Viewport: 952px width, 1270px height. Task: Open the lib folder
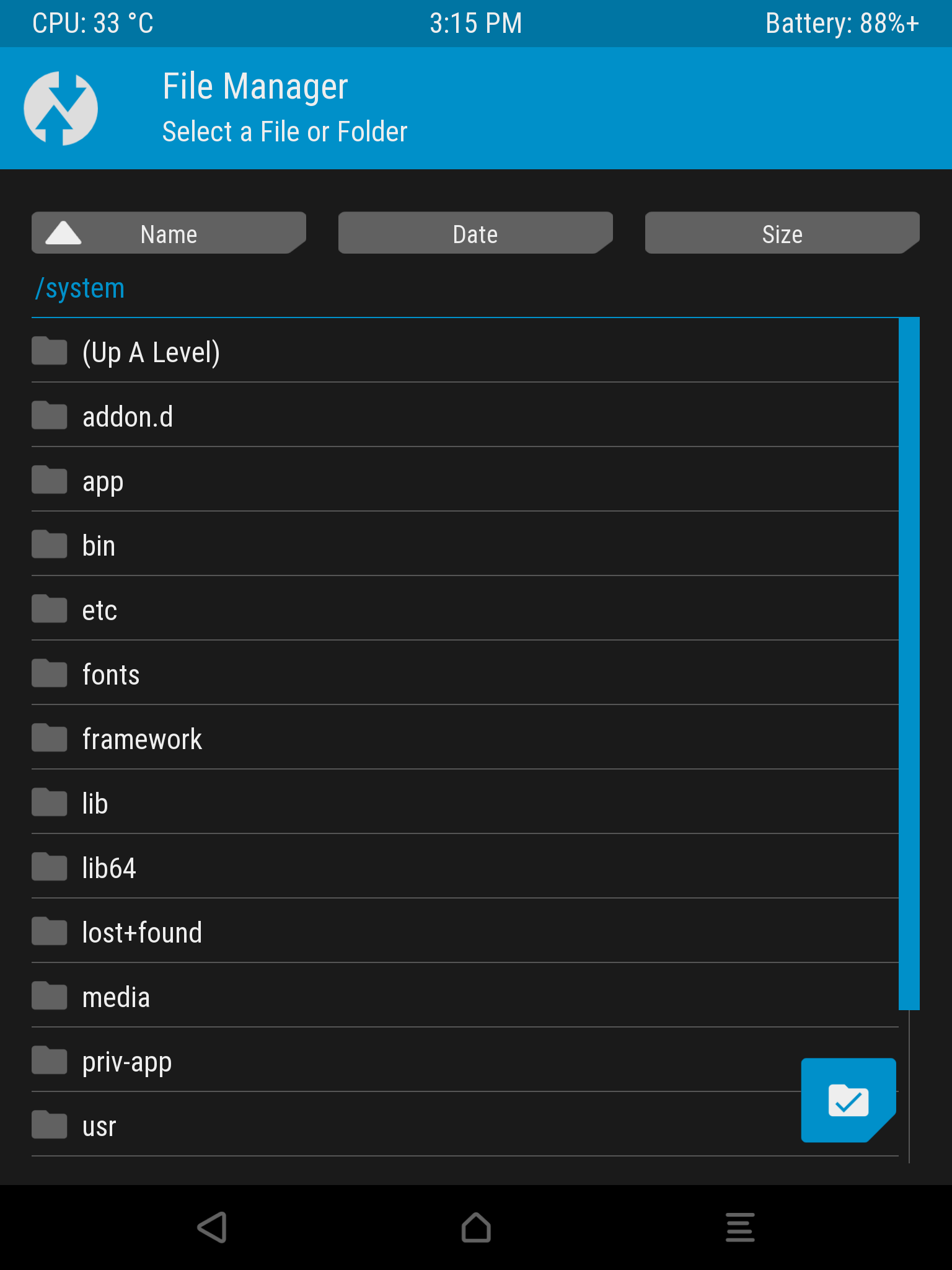click(95, 804)
